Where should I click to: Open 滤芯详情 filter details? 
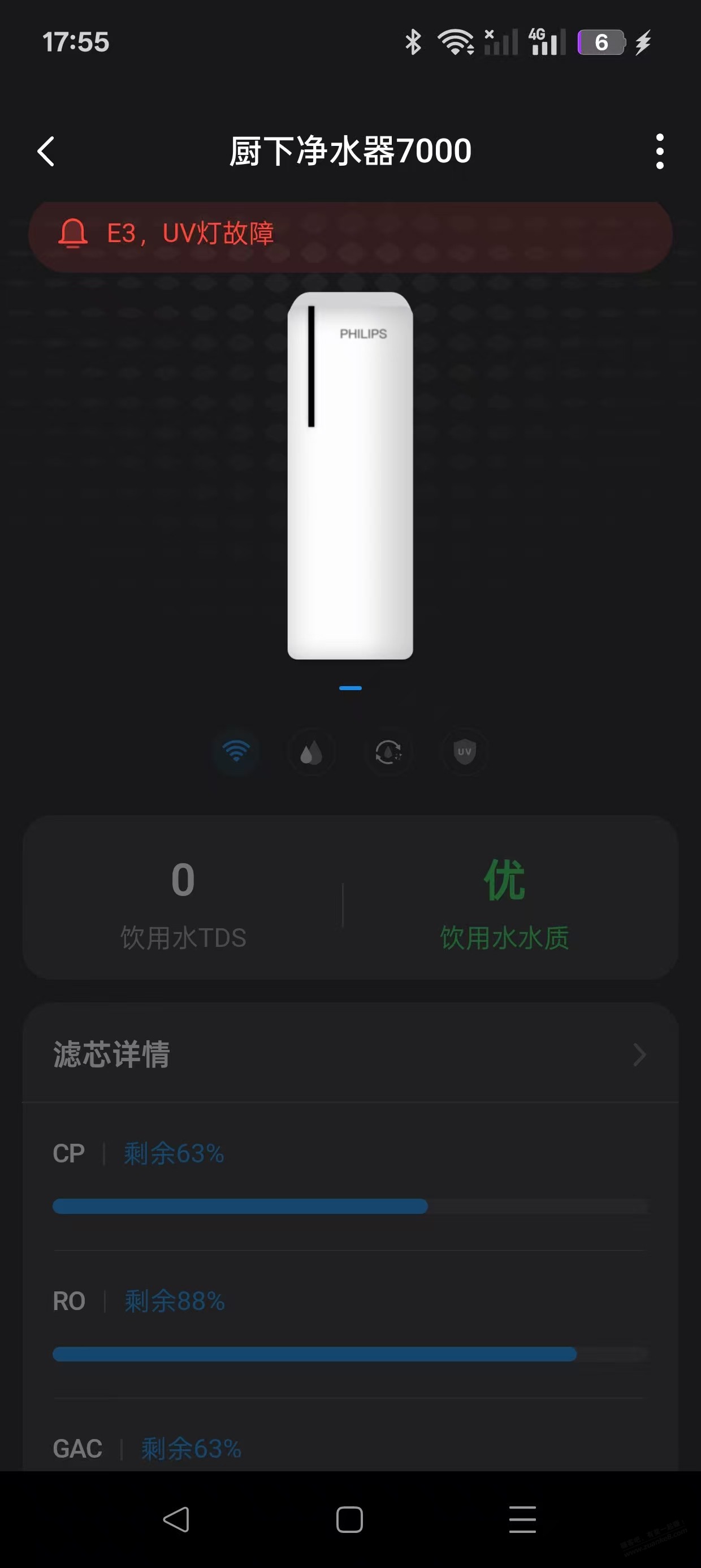pos(350,1054)
